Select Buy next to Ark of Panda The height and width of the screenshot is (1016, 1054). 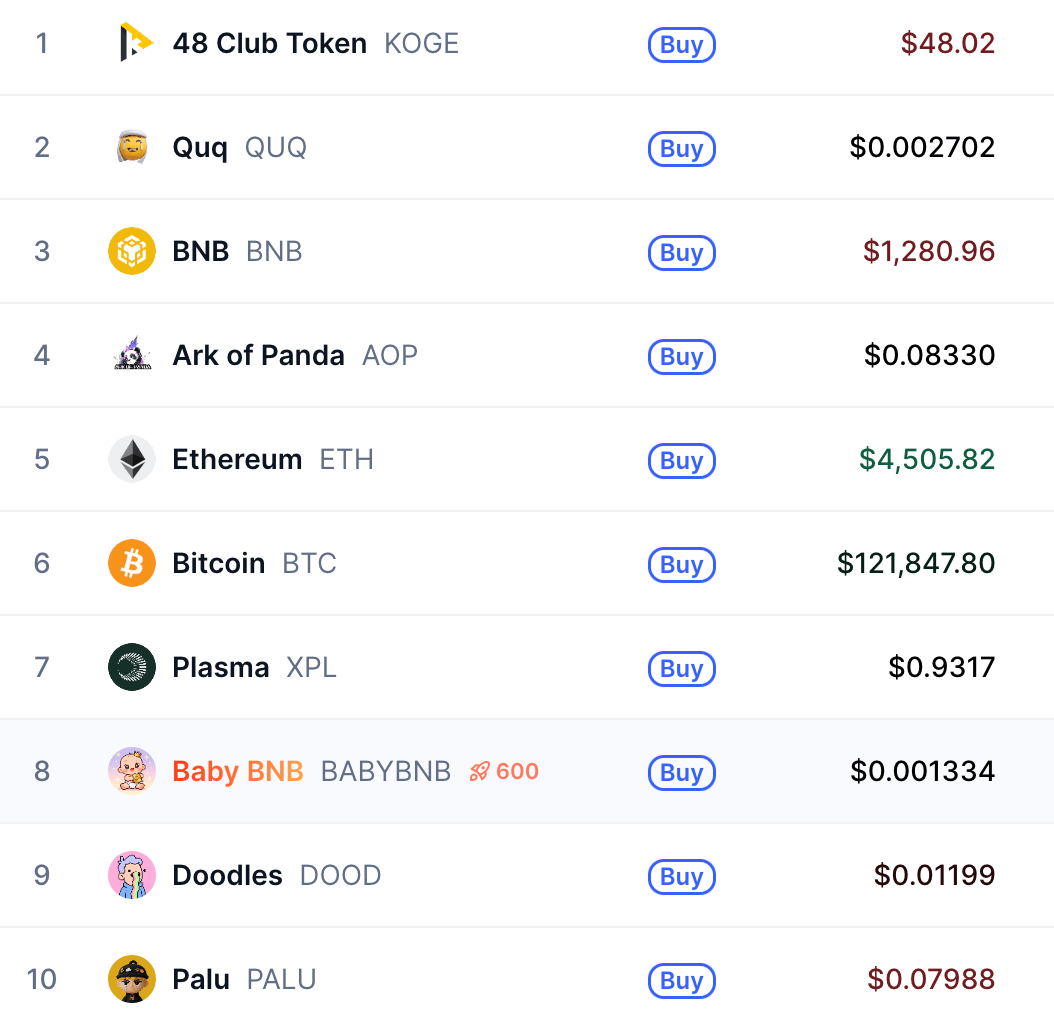click(x=681, y=357)
